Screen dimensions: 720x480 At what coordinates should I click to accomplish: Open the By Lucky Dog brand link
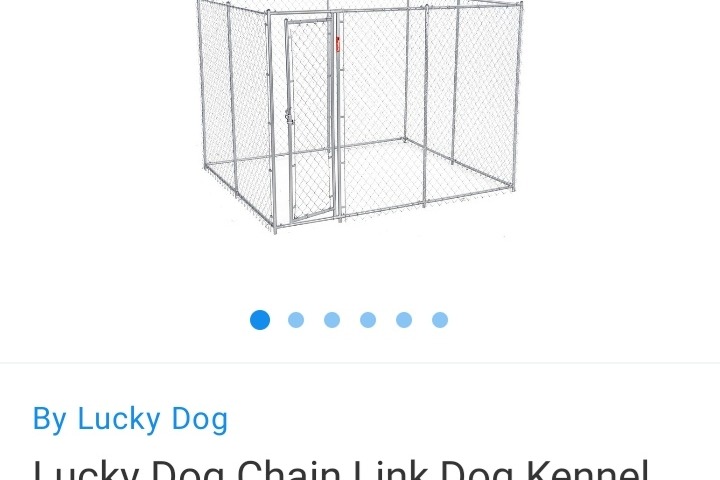pos(130,418)
